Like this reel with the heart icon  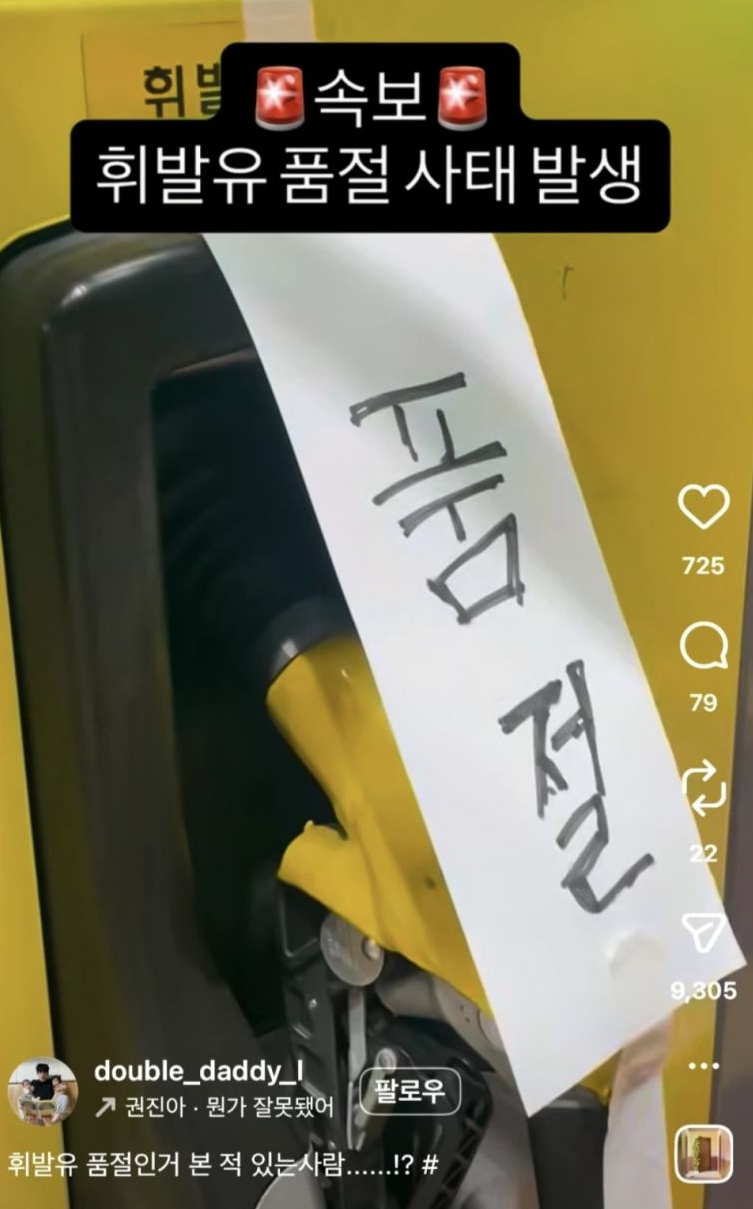click(703, 507)
